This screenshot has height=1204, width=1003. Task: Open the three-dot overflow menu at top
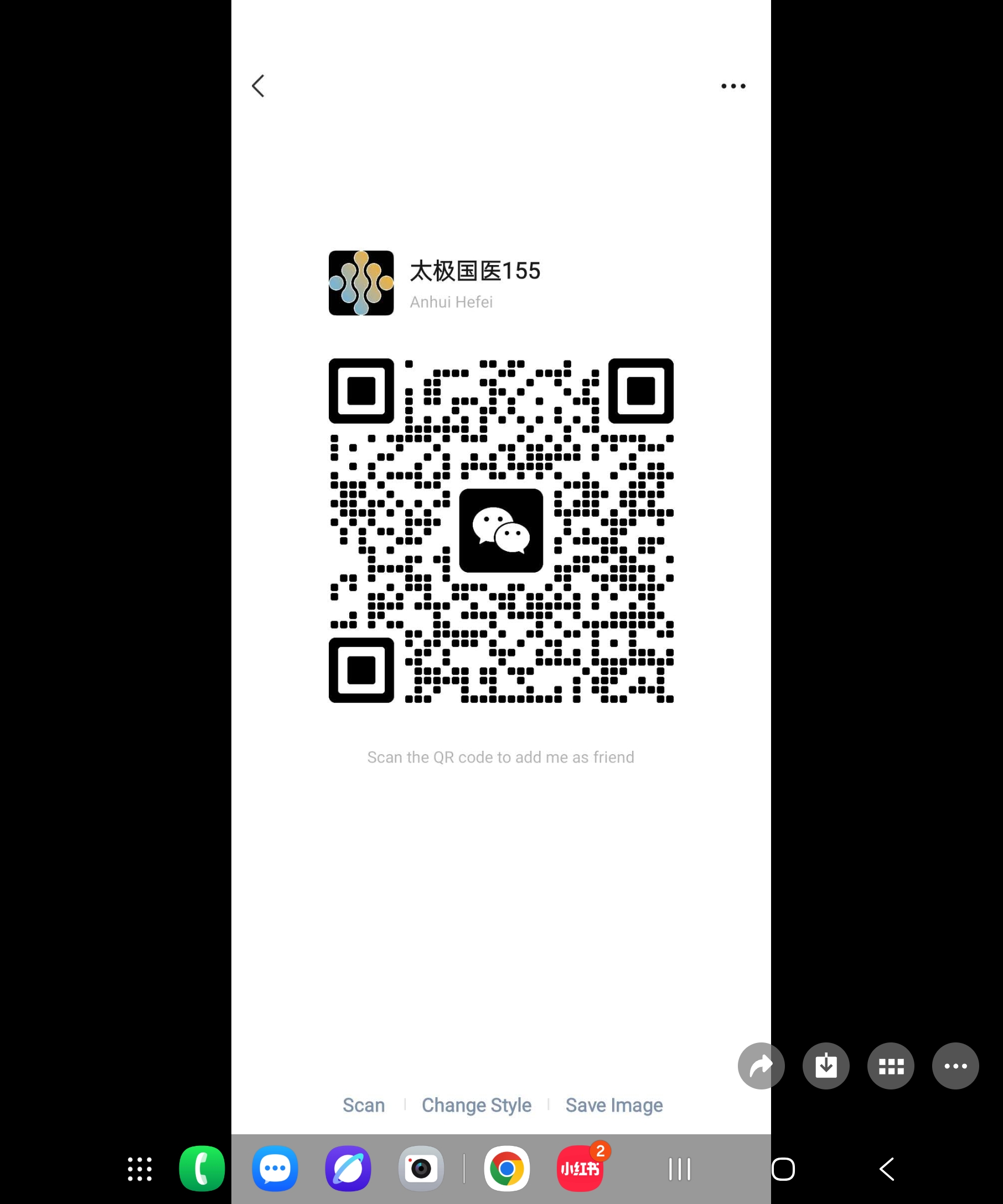point(733,86)
